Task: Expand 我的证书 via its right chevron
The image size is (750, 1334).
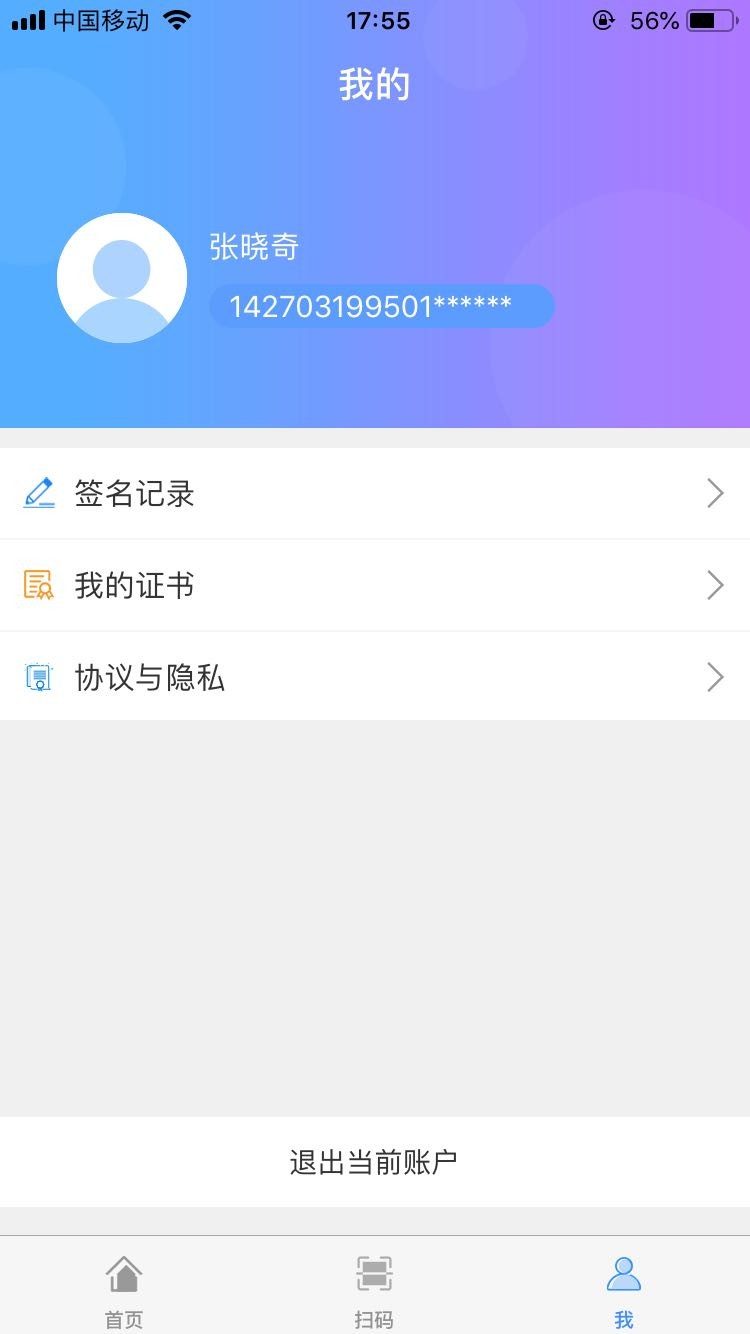Action: 714,585
